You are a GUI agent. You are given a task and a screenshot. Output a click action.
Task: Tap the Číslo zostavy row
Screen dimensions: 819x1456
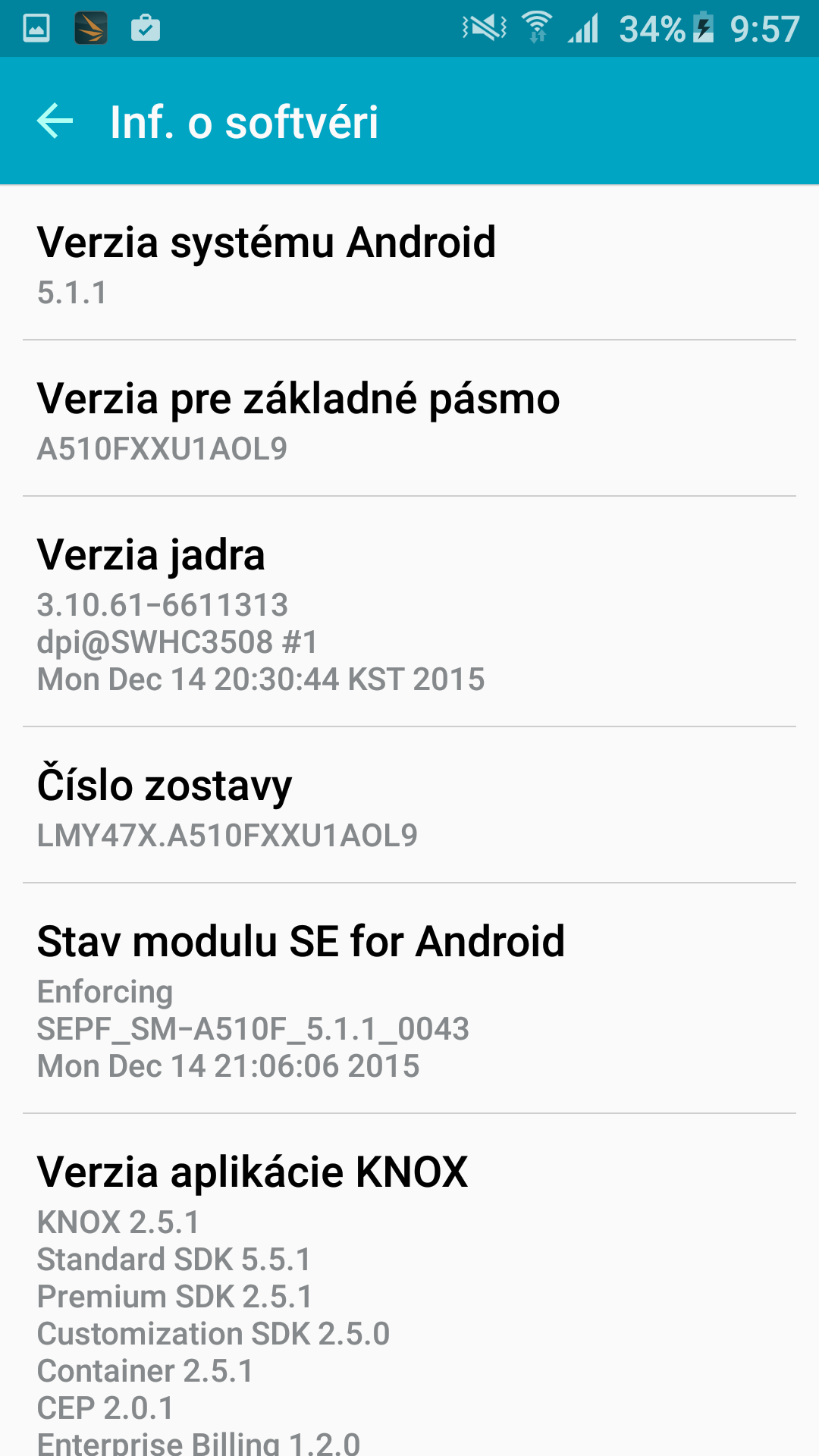click(x=409, y=805)
